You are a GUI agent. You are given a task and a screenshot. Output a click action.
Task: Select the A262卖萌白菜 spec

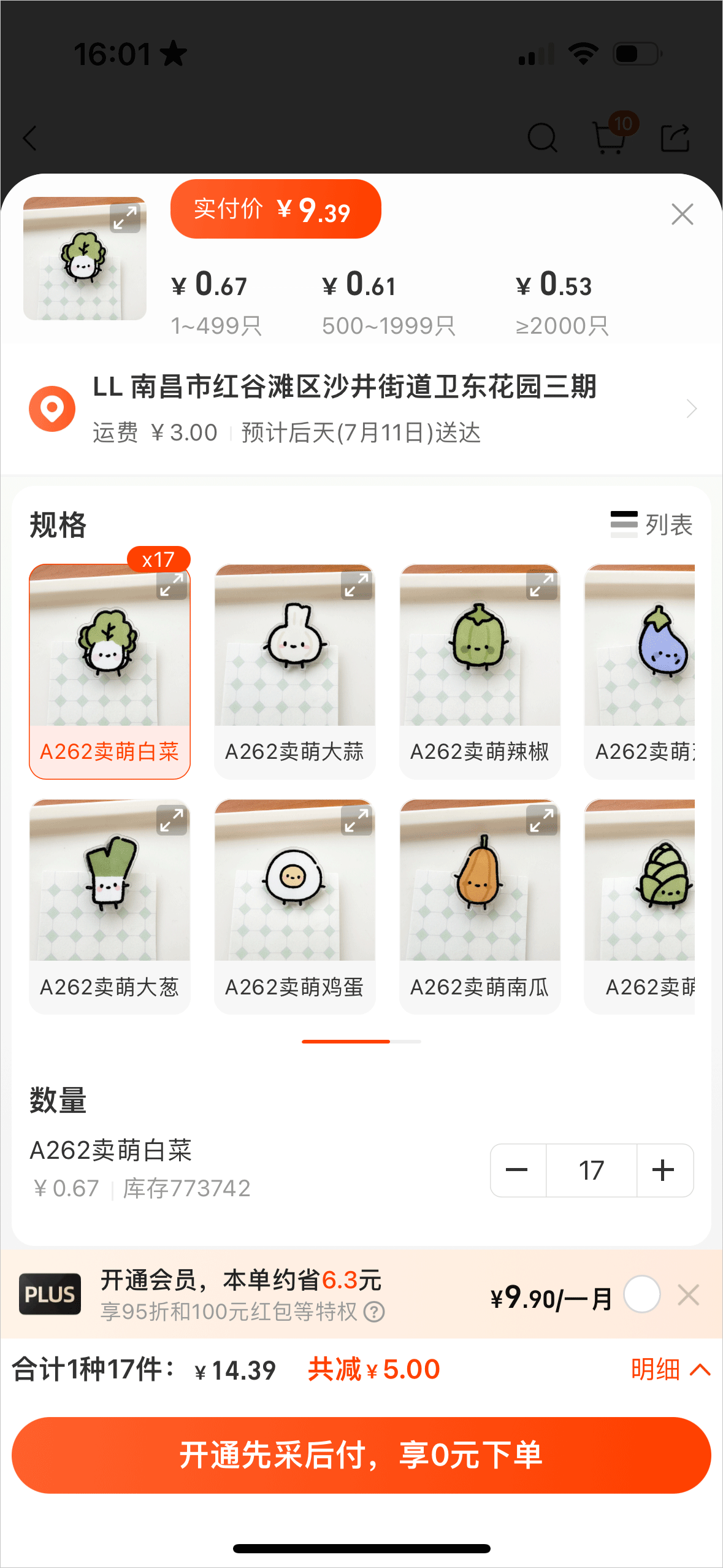[110, 671]
